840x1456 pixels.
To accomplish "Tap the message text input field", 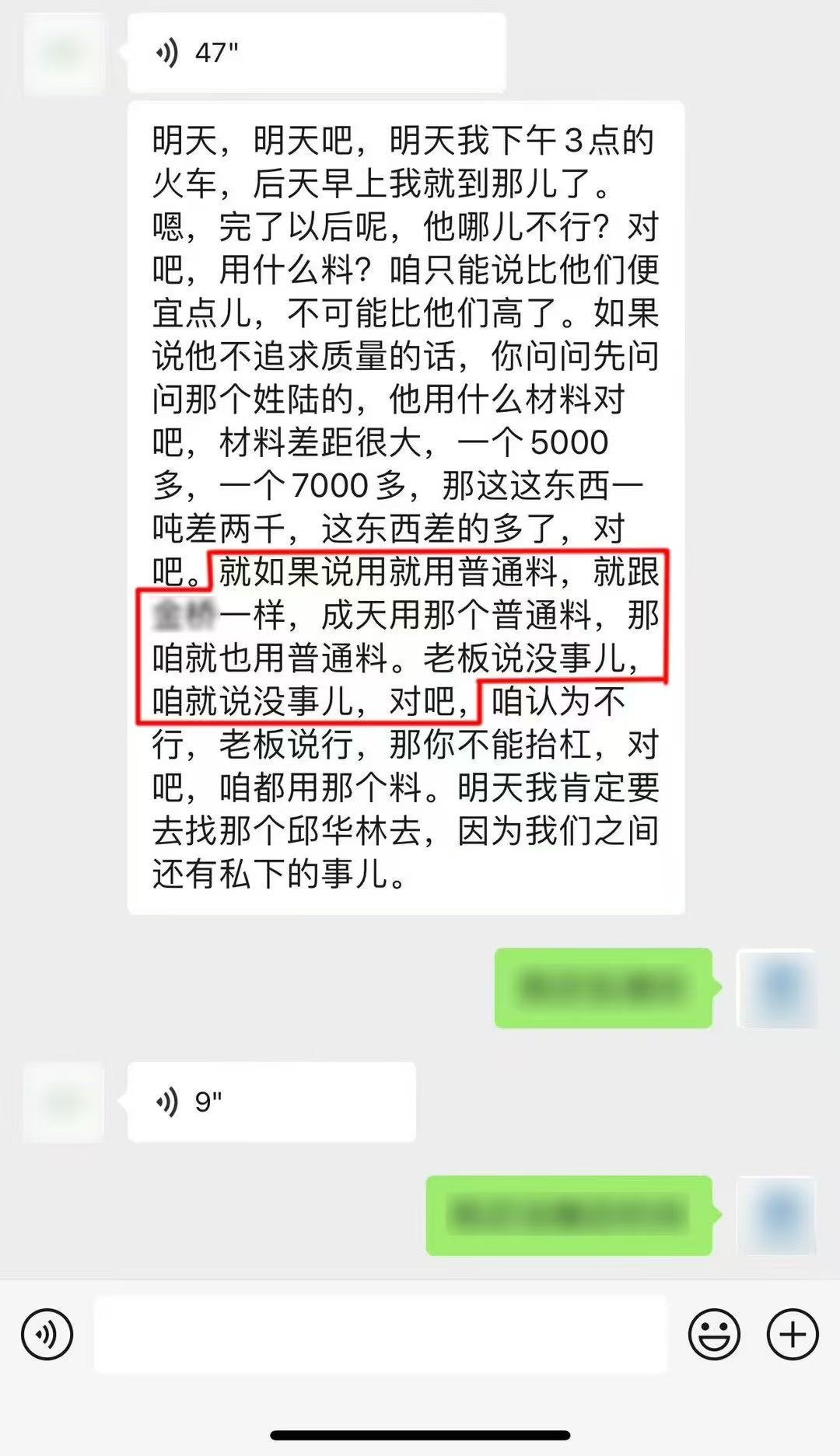I will (380, 1335).
